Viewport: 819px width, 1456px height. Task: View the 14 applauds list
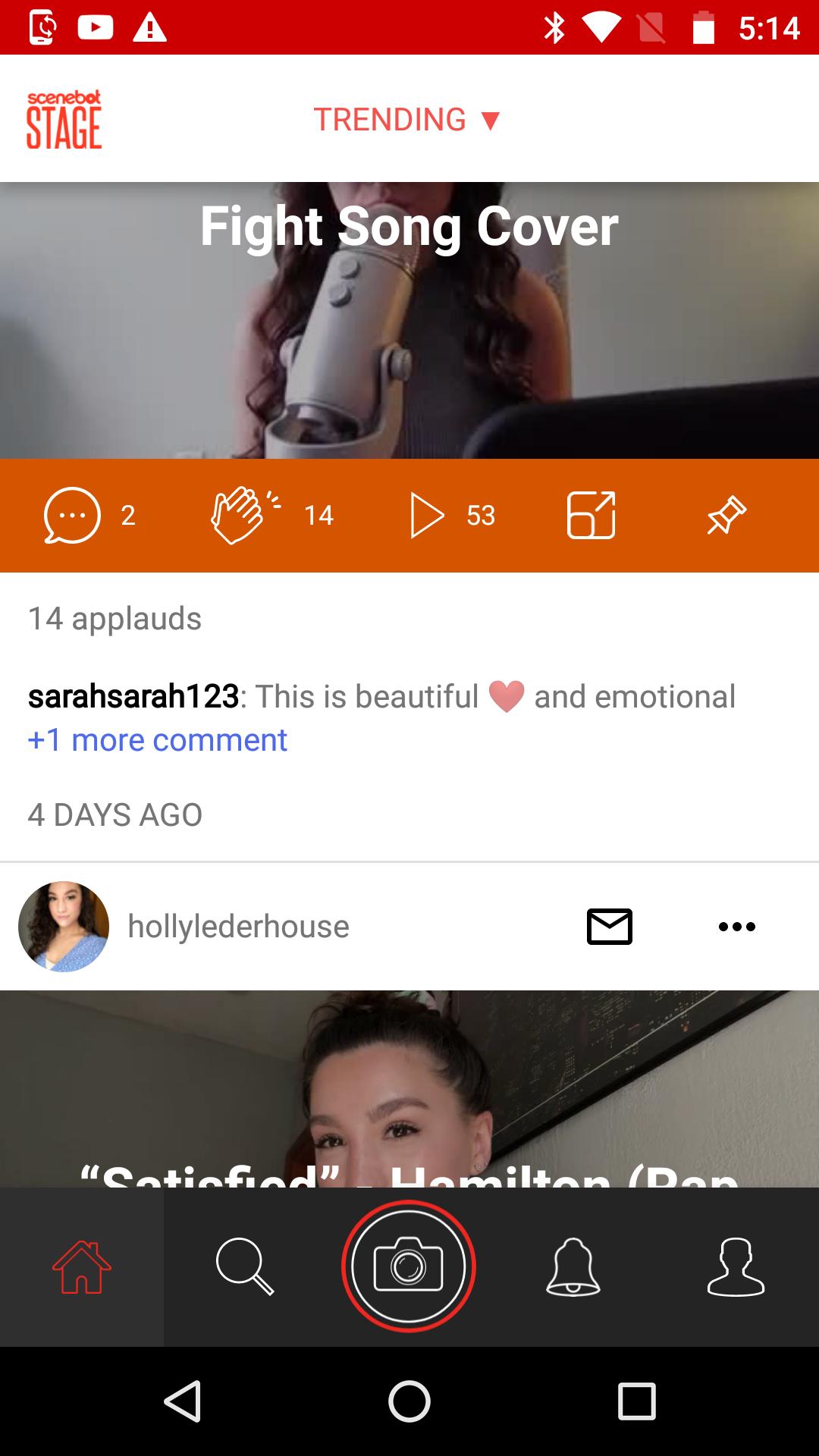115,619
